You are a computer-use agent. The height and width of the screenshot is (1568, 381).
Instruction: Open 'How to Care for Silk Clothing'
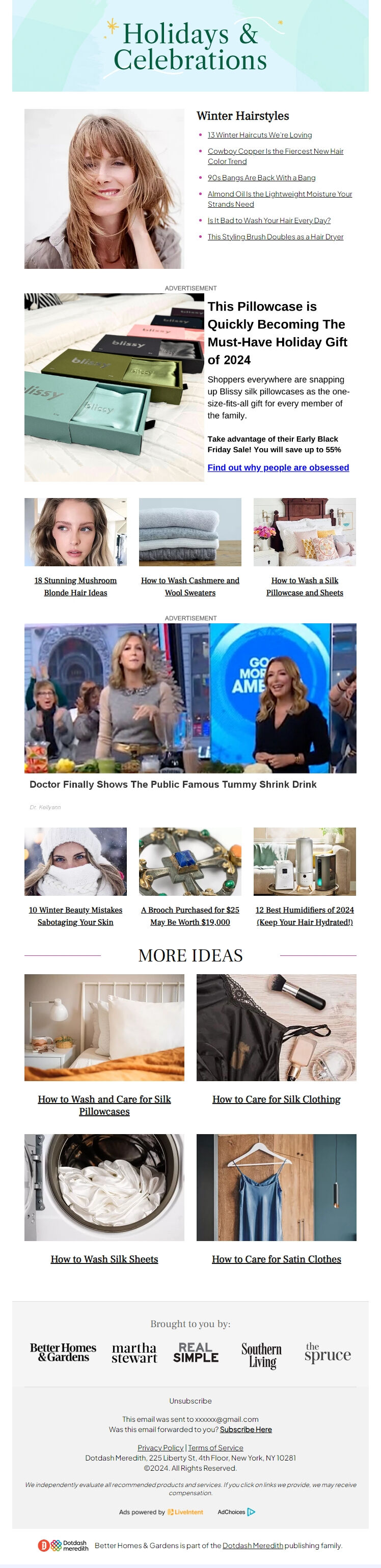tap(276, 1099)
